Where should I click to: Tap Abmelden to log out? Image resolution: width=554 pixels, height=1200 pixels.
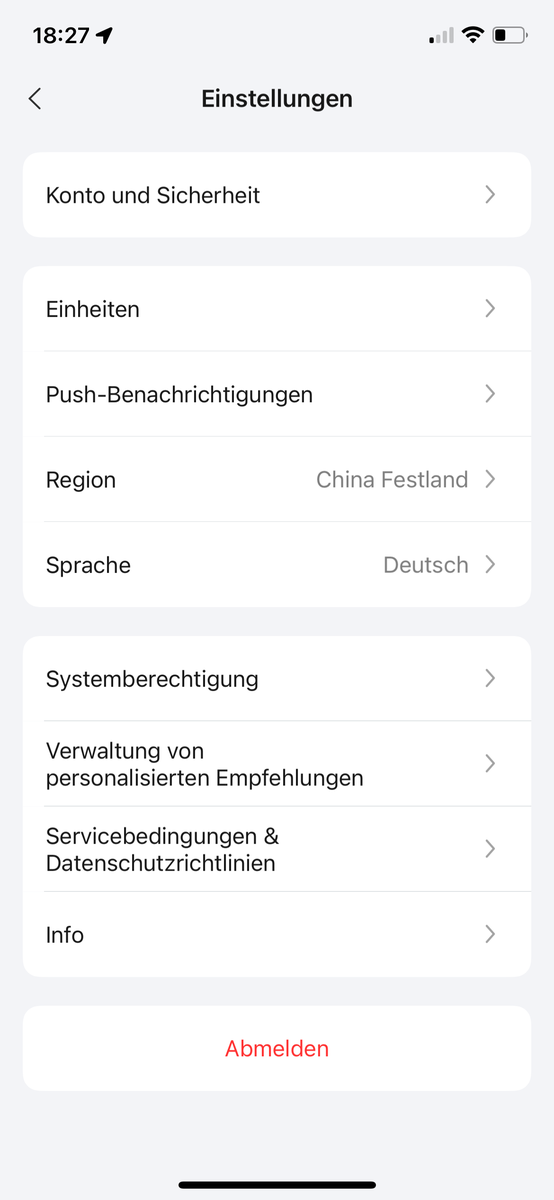[277, 1048]
